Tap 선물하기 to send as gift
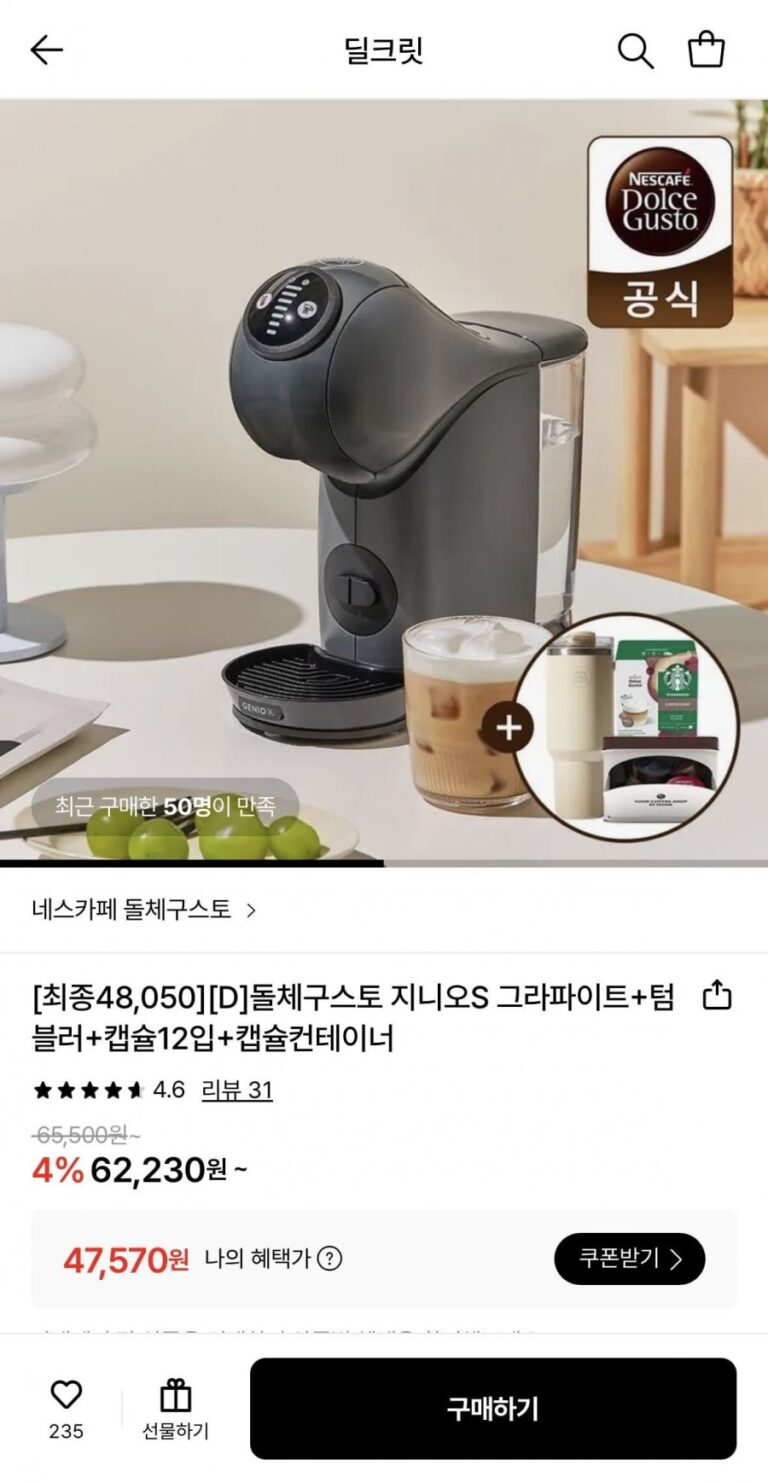 coord(175,1409)
